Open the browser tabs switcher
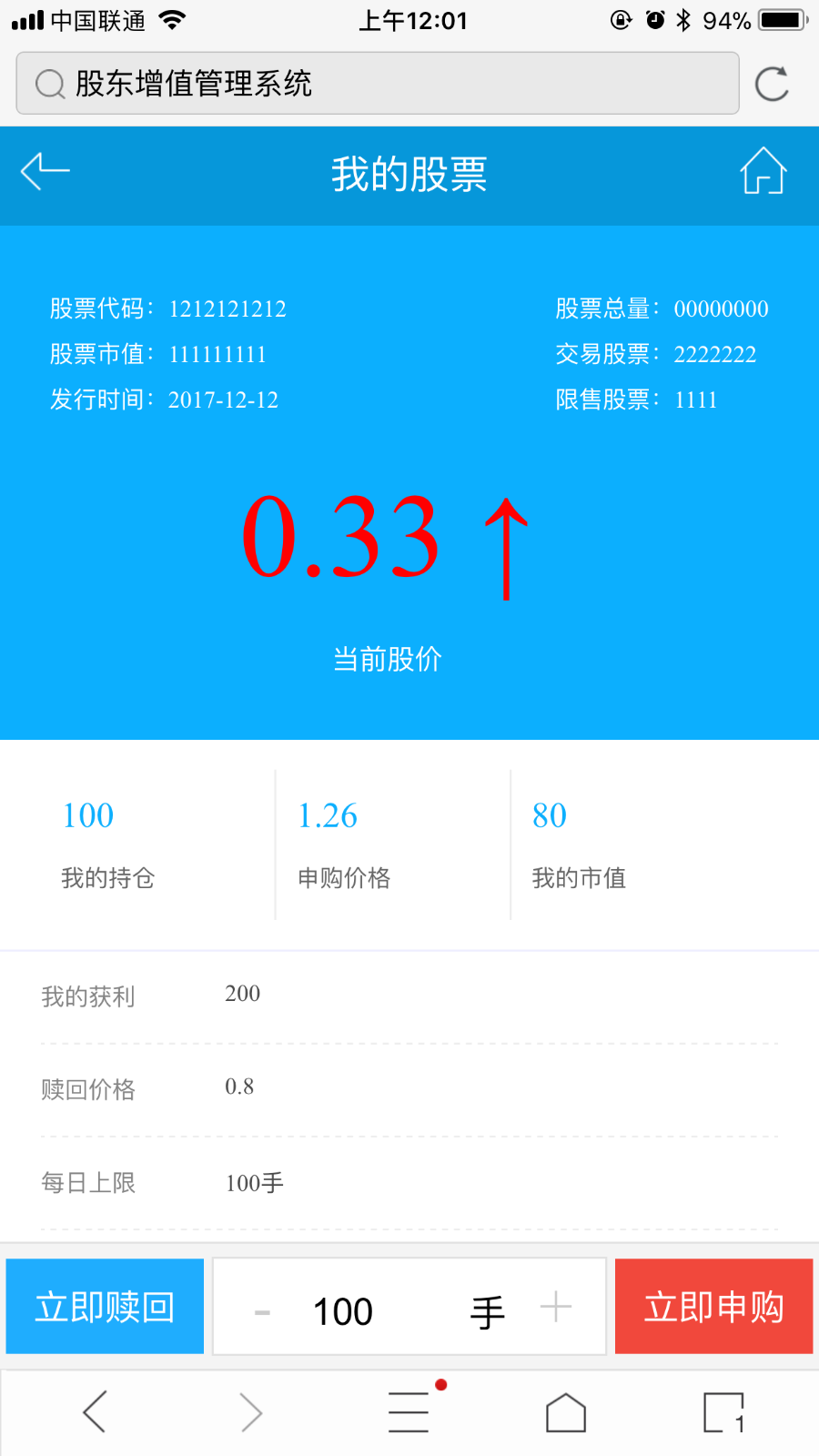 724,1412
